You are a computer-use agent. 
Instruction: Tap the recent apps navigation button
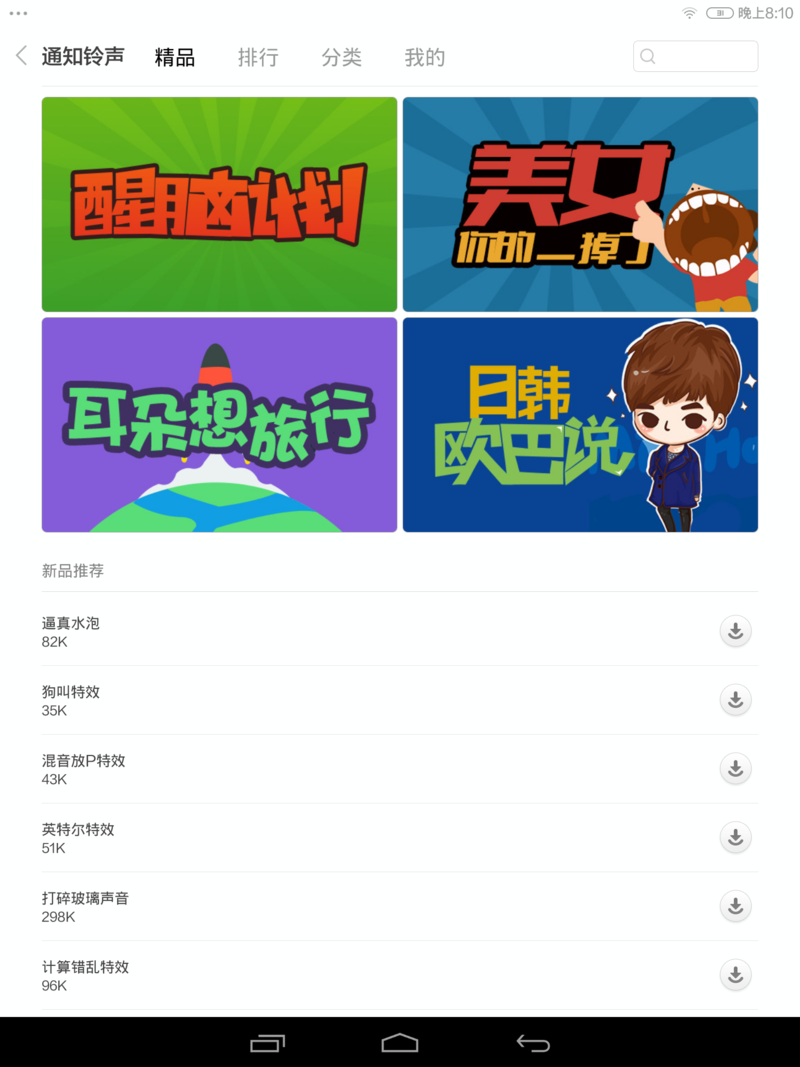[x=267, y=1042]
